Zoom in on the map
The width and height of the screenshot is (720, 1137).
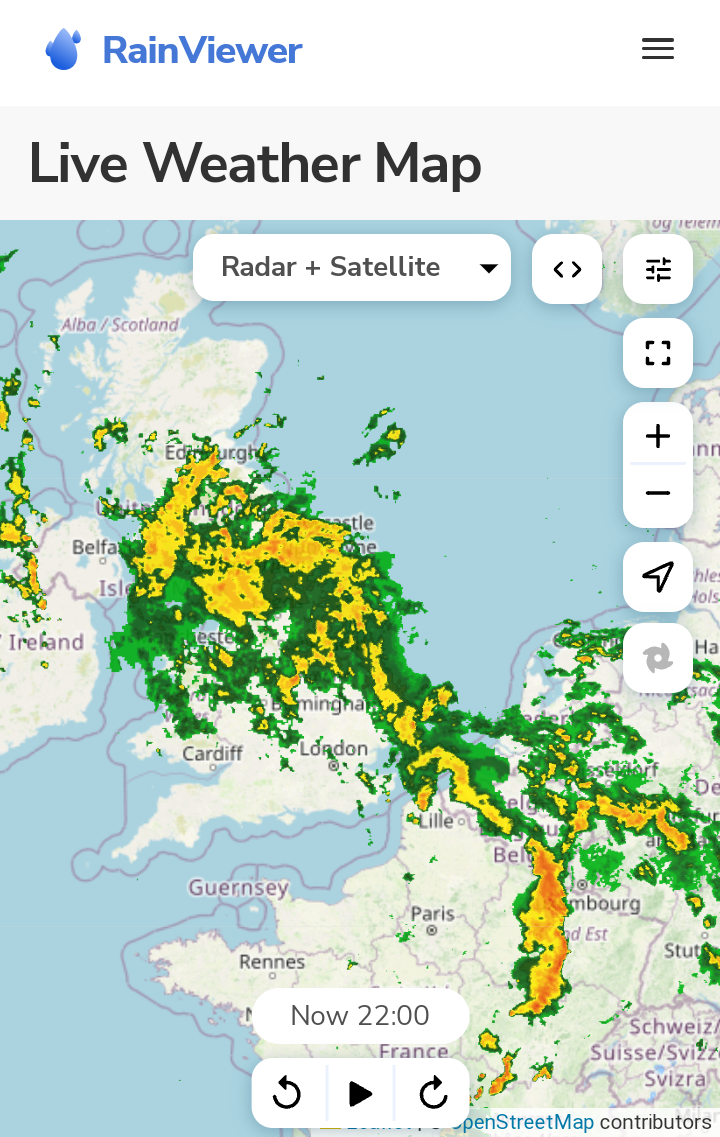click(658, 436)
